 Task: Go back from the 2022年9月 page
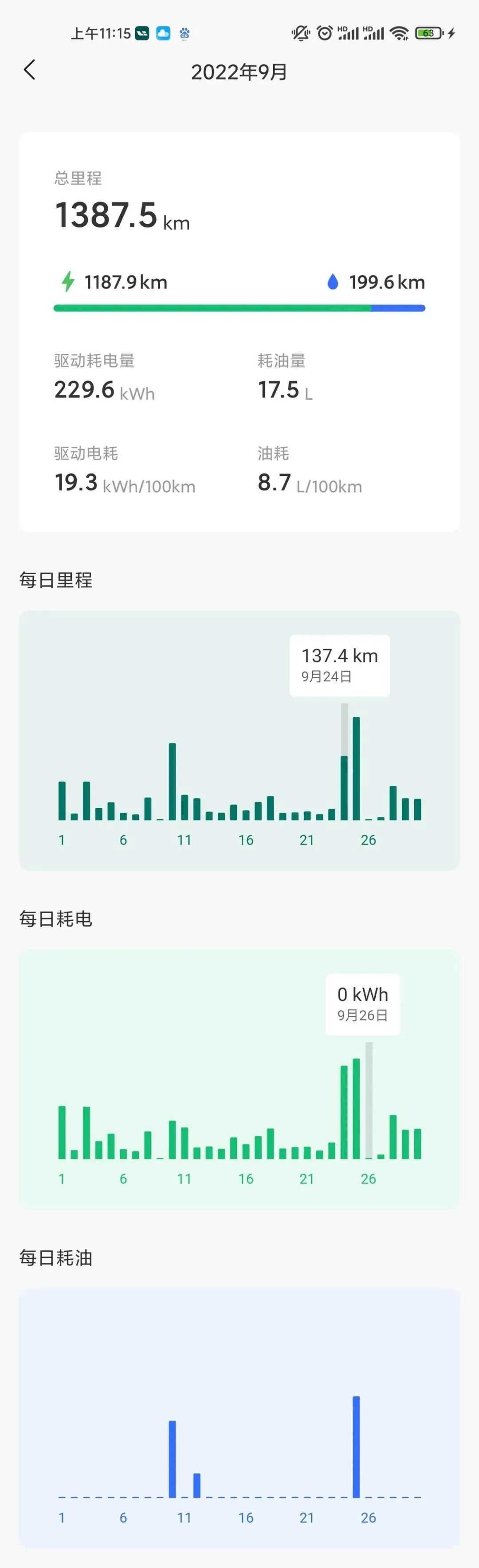[29, 70]
